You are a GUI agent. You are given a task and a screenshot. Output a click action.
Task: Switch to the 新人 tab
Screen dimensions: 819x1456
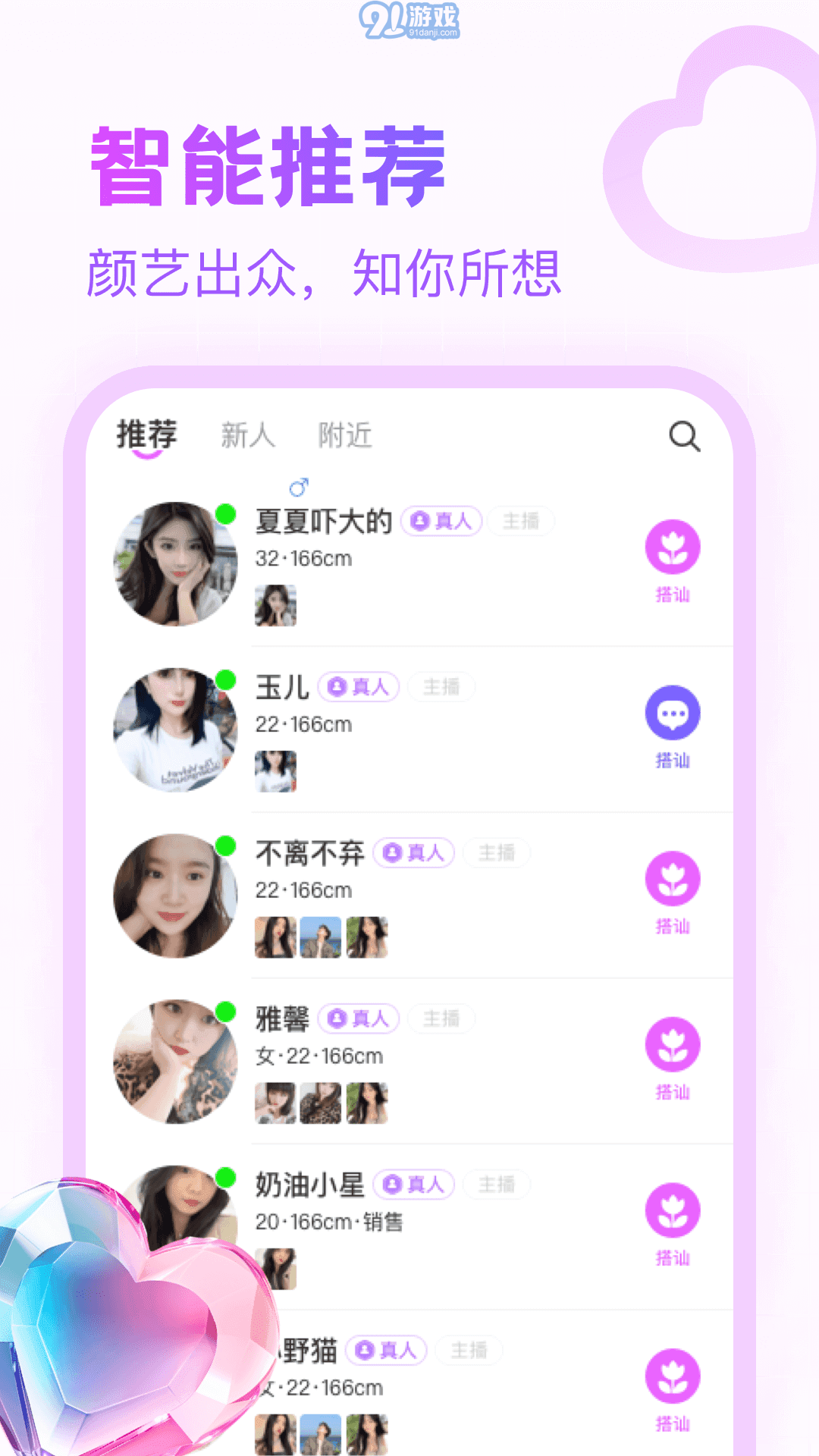247,433
